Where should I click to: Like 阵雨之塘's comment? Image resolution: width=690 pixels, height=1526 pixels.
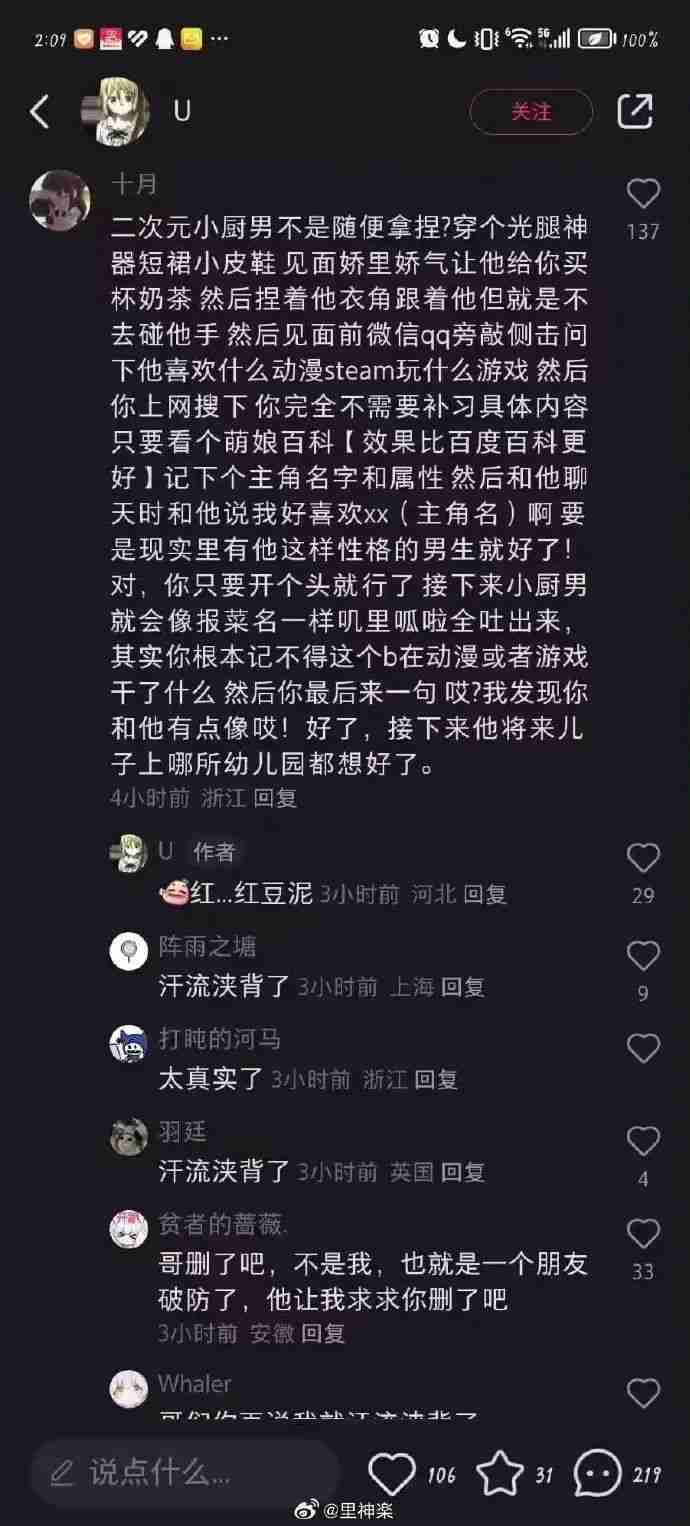tap(643, 956)
